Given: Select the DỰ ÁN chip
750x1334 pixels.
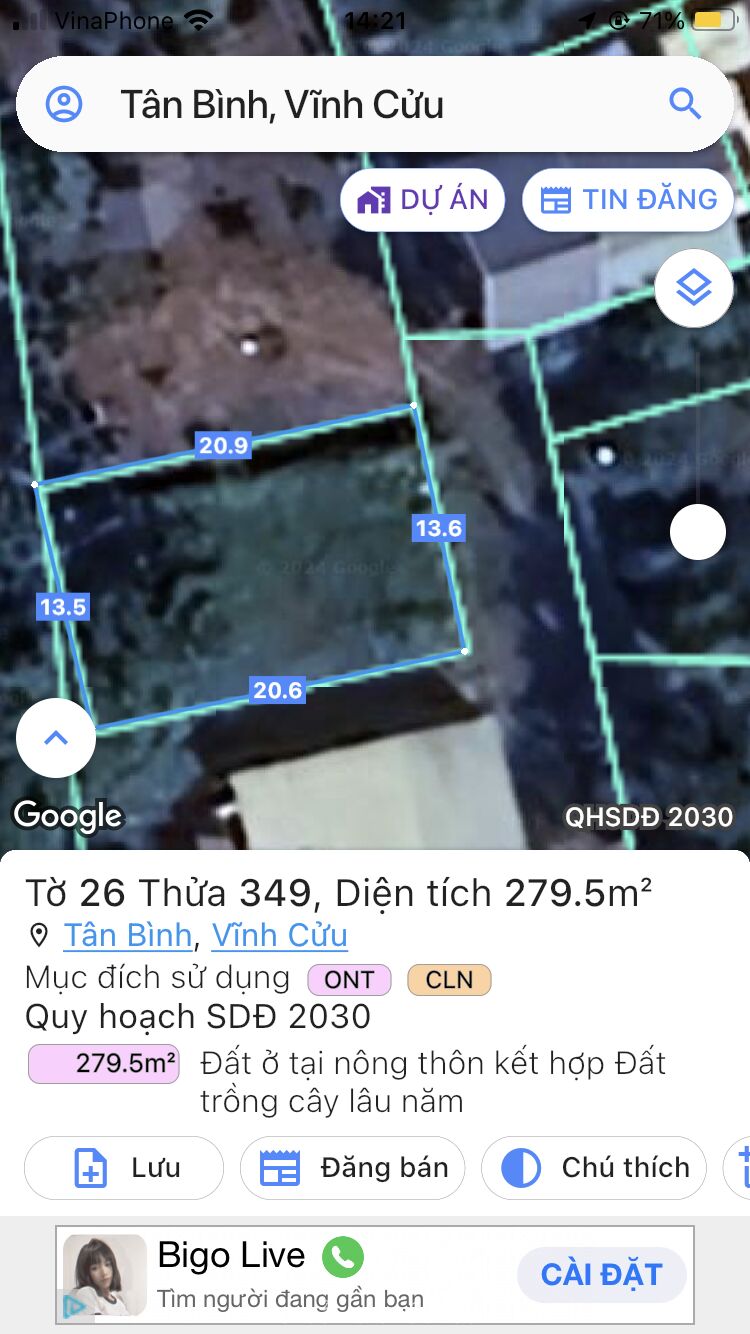Looking at the screenshot, I should 423,200.
